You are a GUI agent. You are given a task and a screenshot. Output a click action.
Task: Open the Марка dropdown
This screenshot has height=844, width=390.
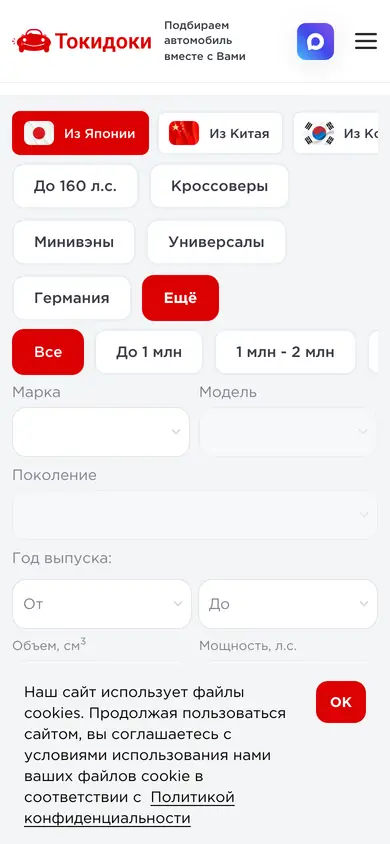101,432
